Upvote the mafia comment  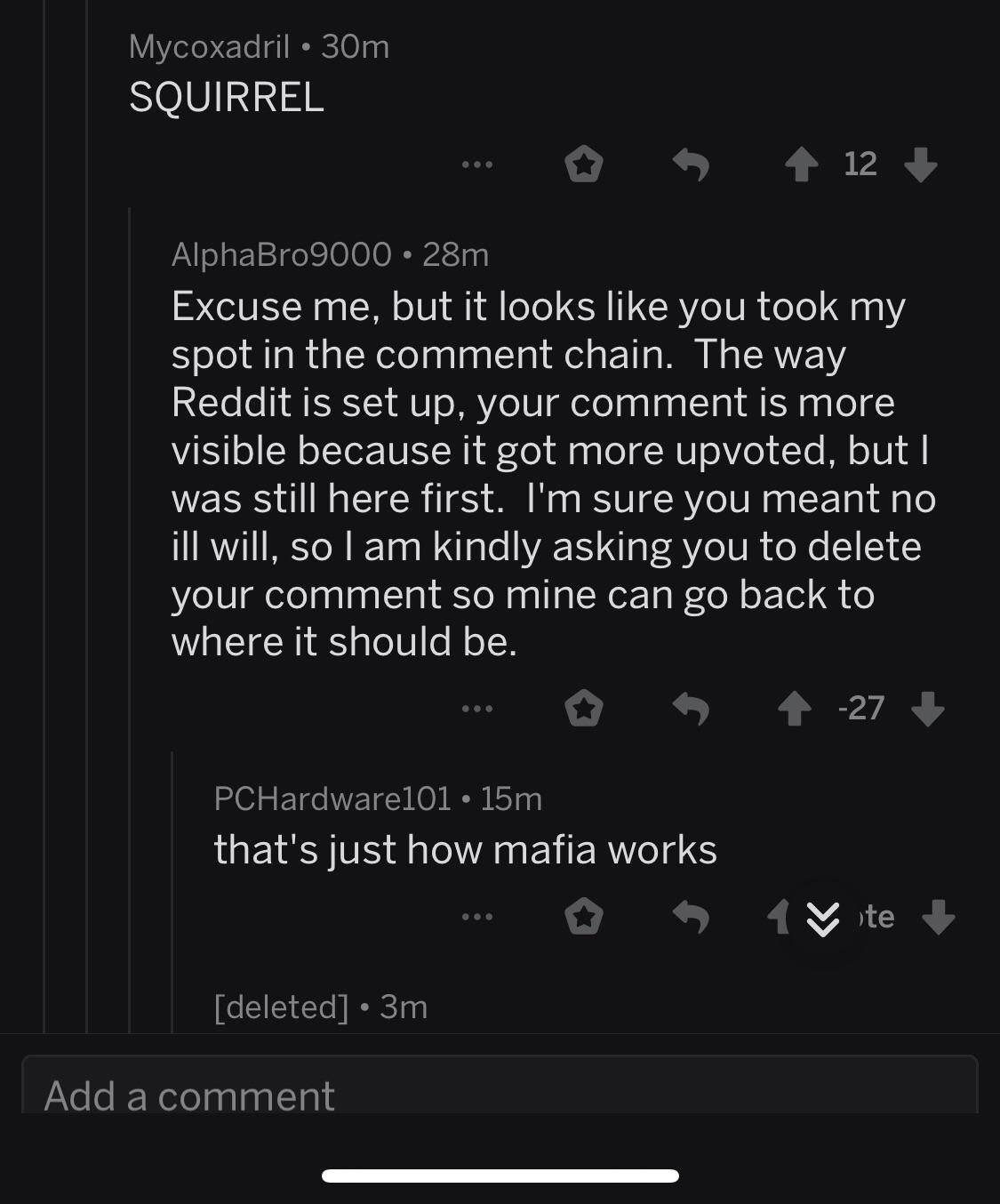(780, 918)
